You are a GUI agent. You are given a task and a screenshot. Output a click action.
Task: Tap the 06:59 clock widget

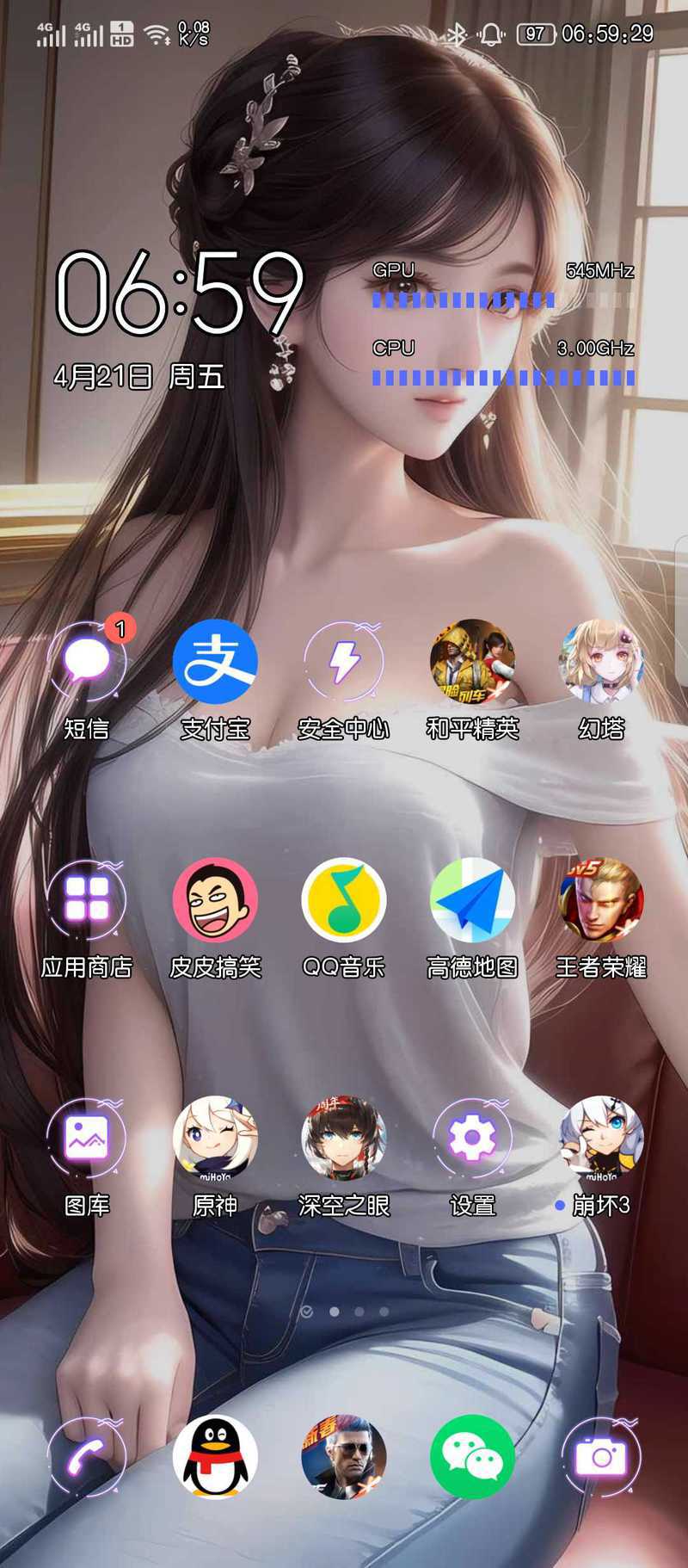click(x=180, y=293)
